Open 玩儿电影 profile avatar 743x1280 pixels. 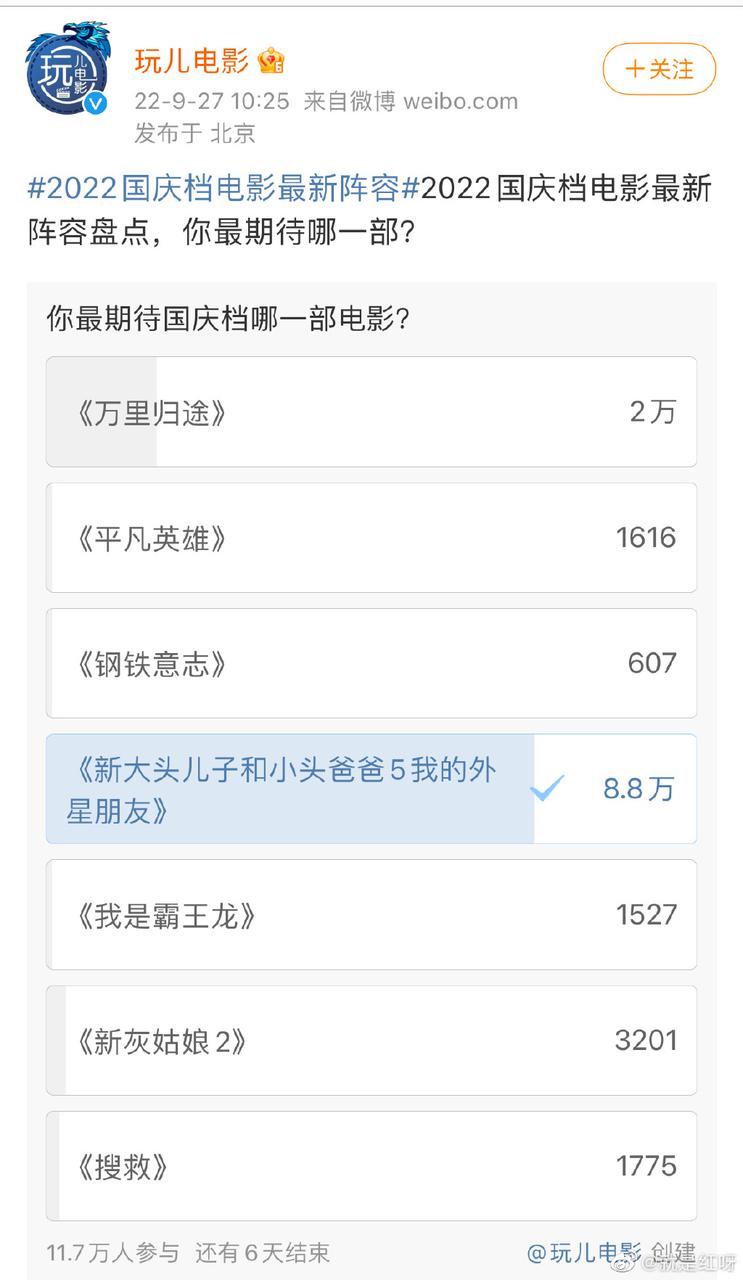(67, 71)
